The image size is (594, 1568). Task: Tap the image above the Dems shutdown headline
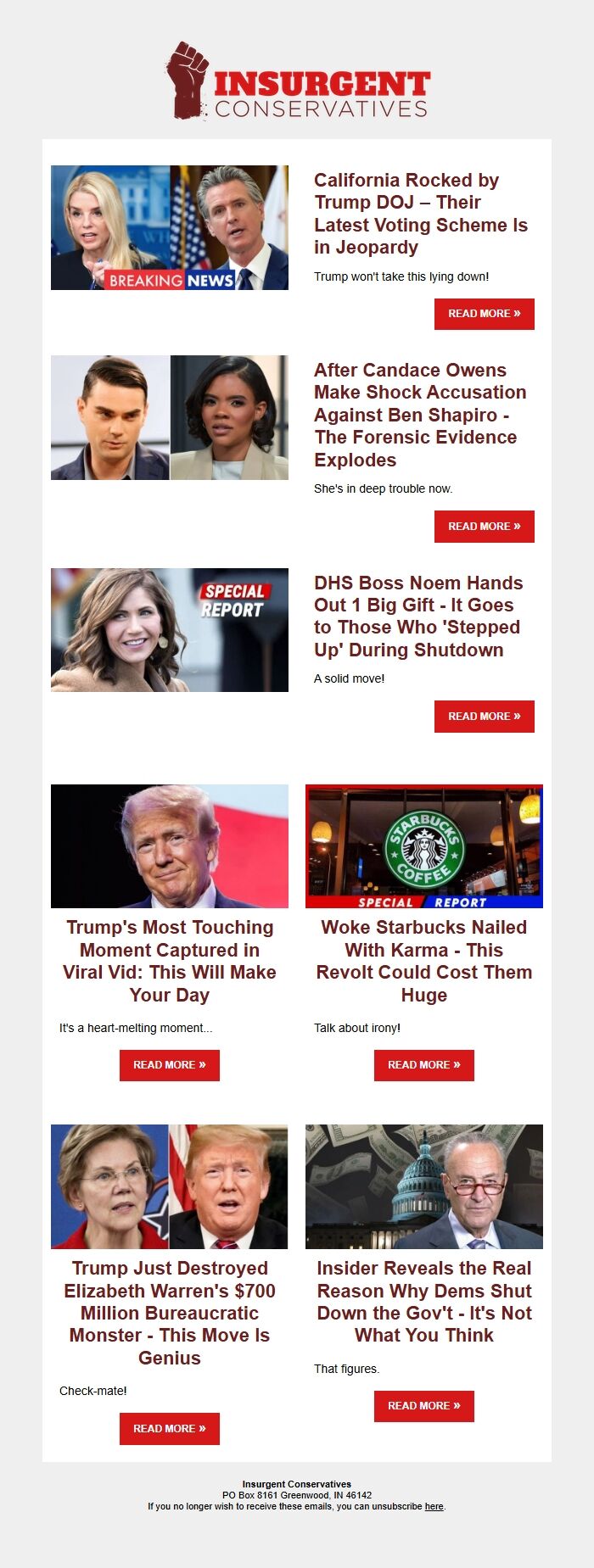click(424, 1186)
